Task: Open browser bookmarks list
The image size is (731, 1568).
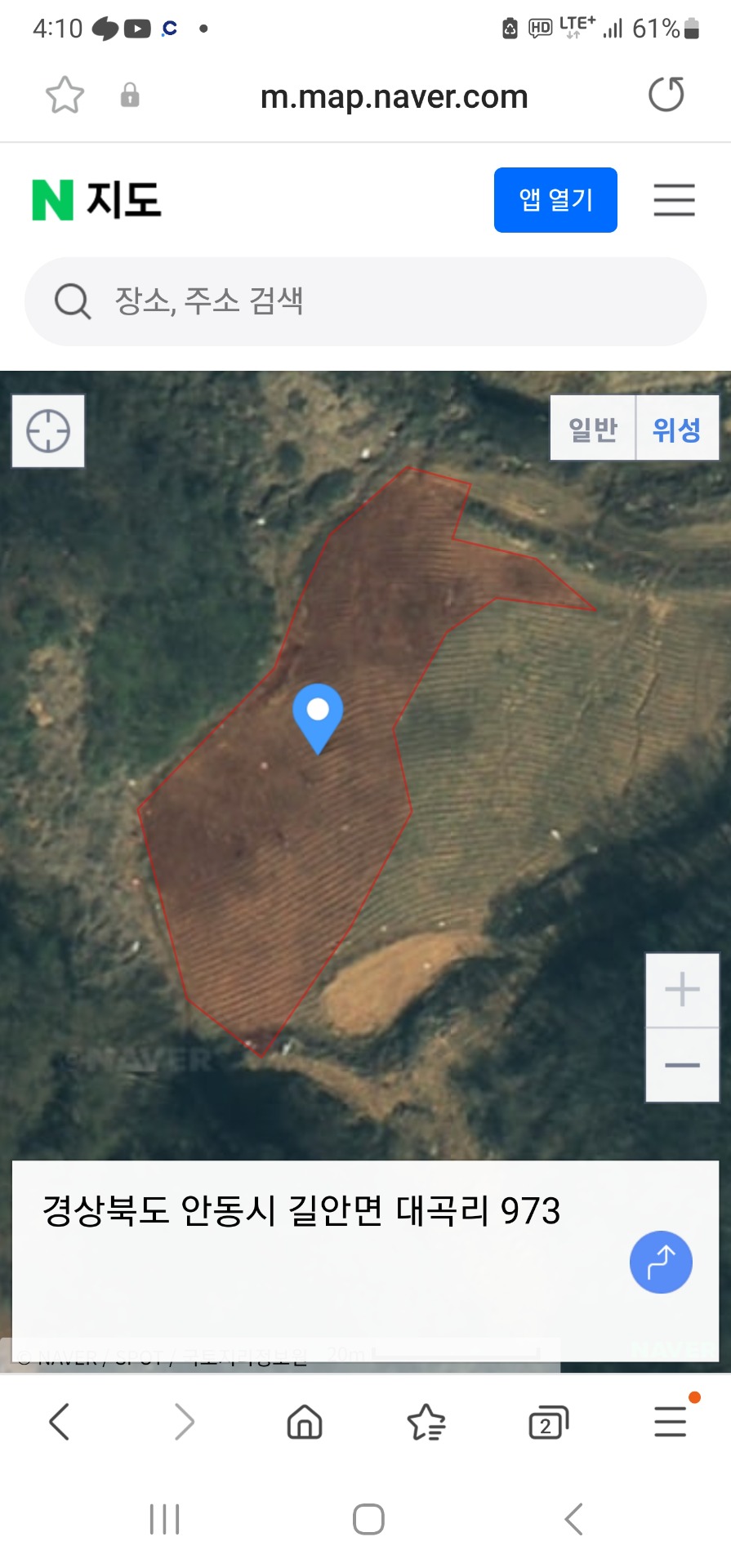Action: coord(426,1422)
